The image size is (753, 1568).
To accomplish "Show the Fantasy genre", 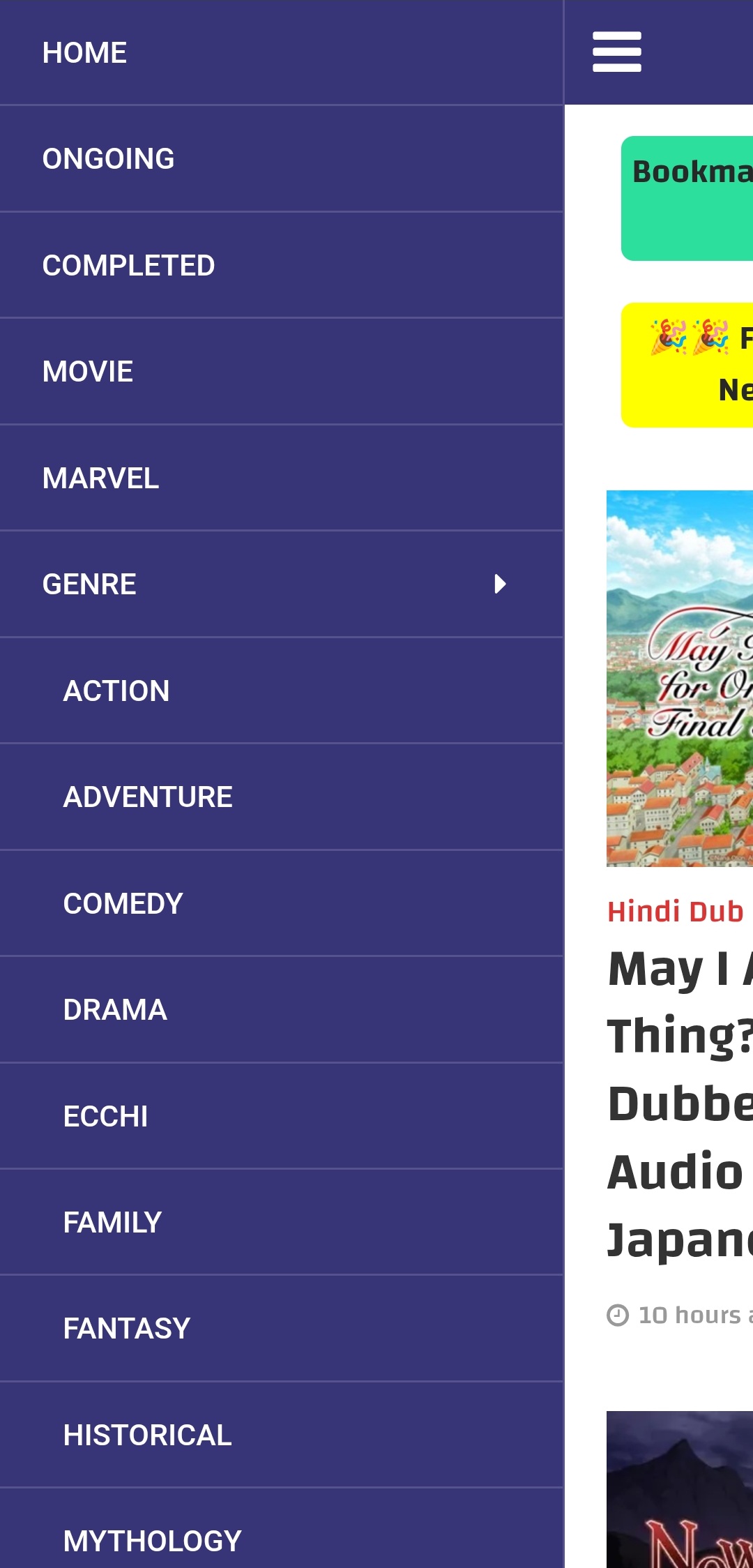I will coord(126,1329).
